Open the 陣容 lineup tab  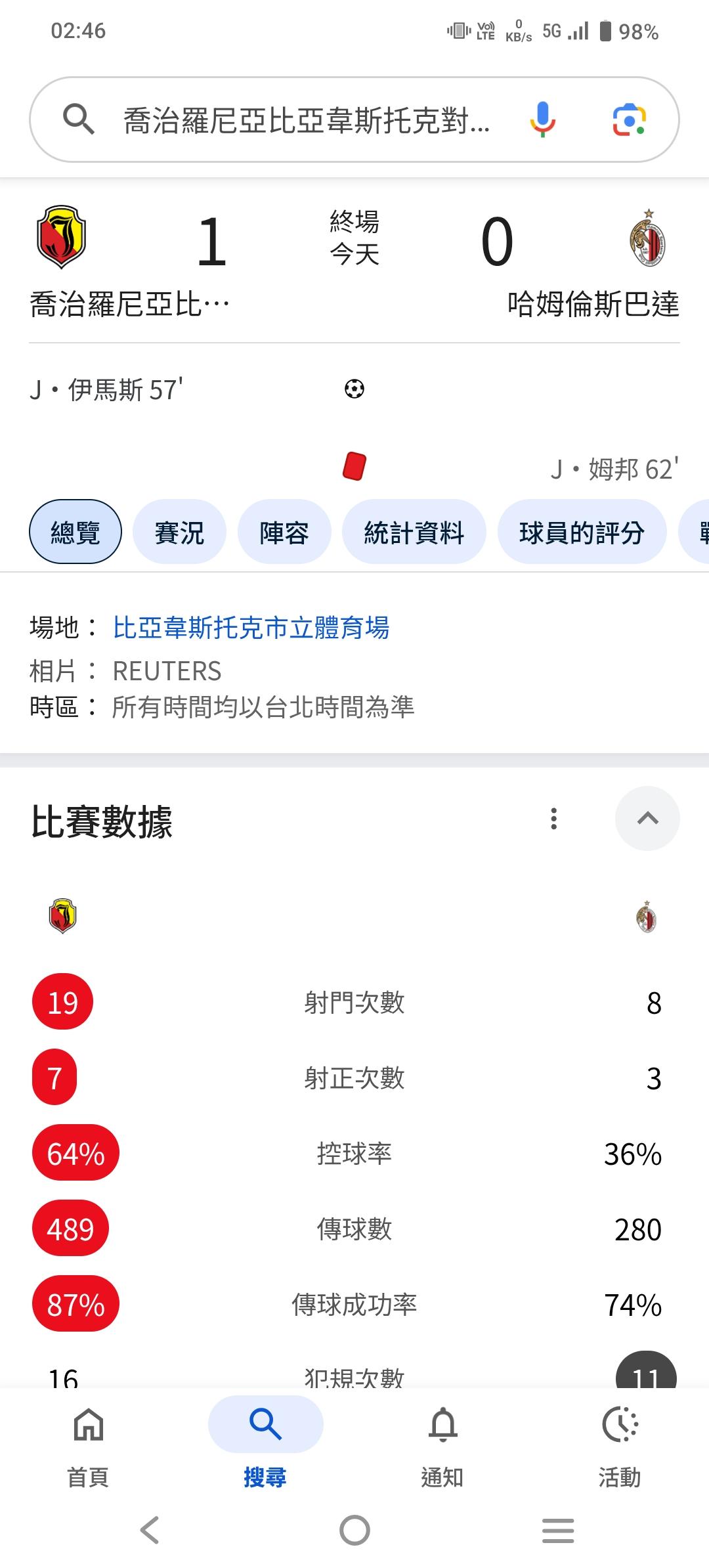[284, 533]
